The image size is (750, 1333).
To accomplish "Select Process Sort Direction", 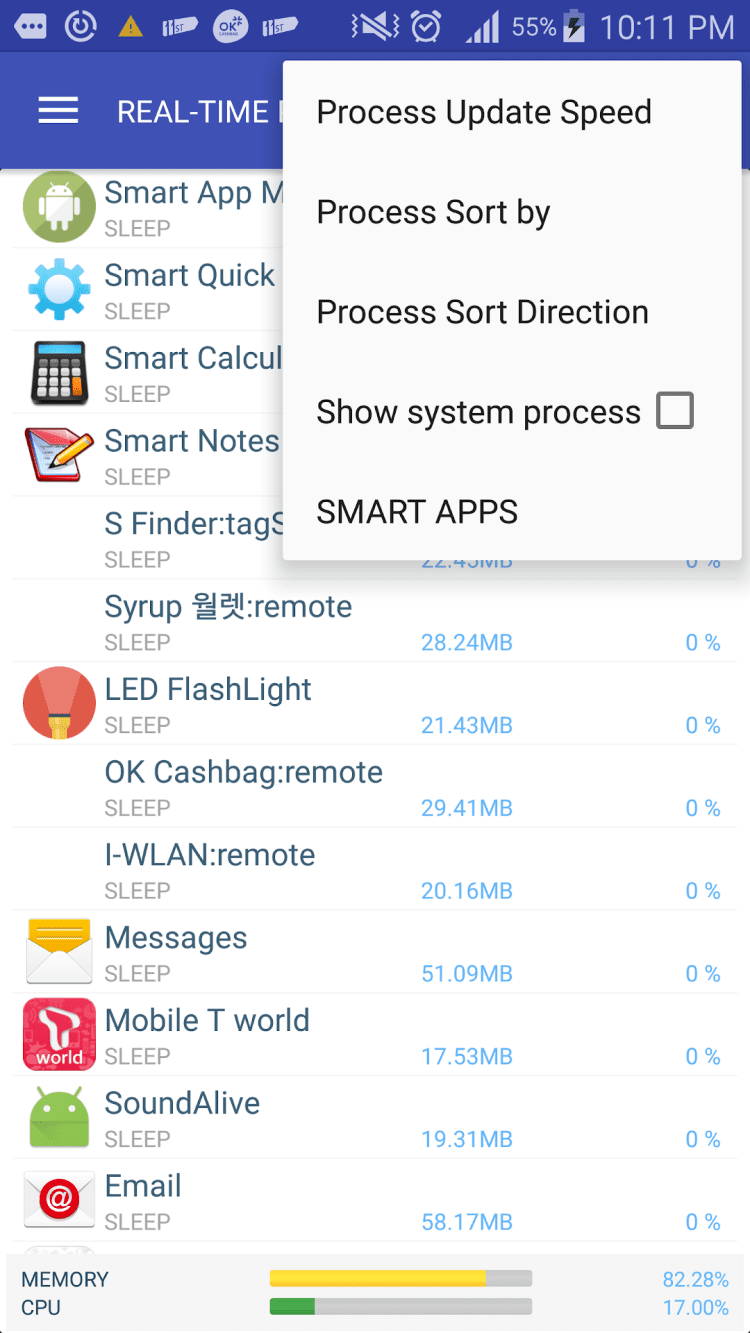I will pos(482,312).
